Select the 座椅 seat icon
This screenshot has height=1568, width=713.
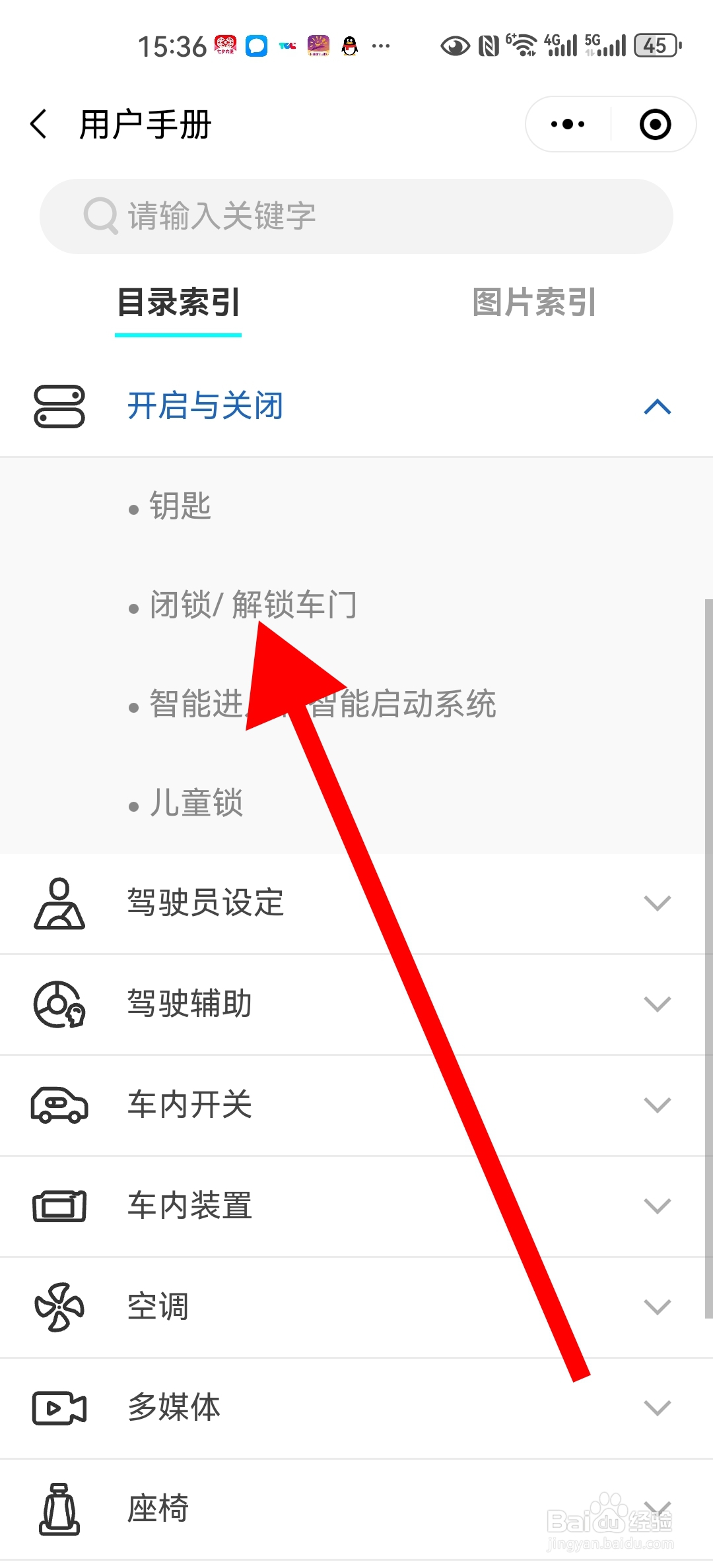[58, 1507]
